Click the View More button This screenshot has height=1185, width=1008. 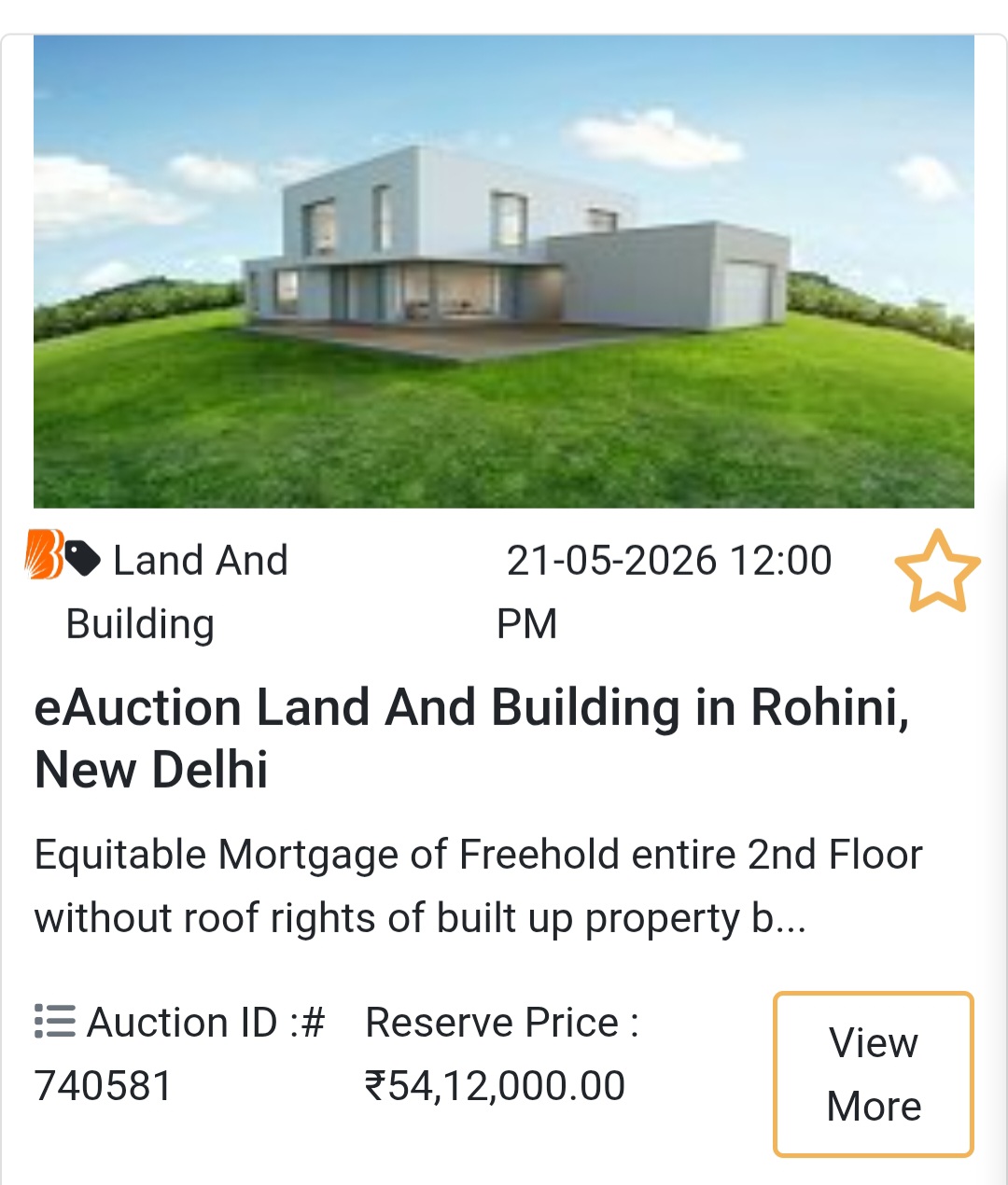[x=872, y=1073]
